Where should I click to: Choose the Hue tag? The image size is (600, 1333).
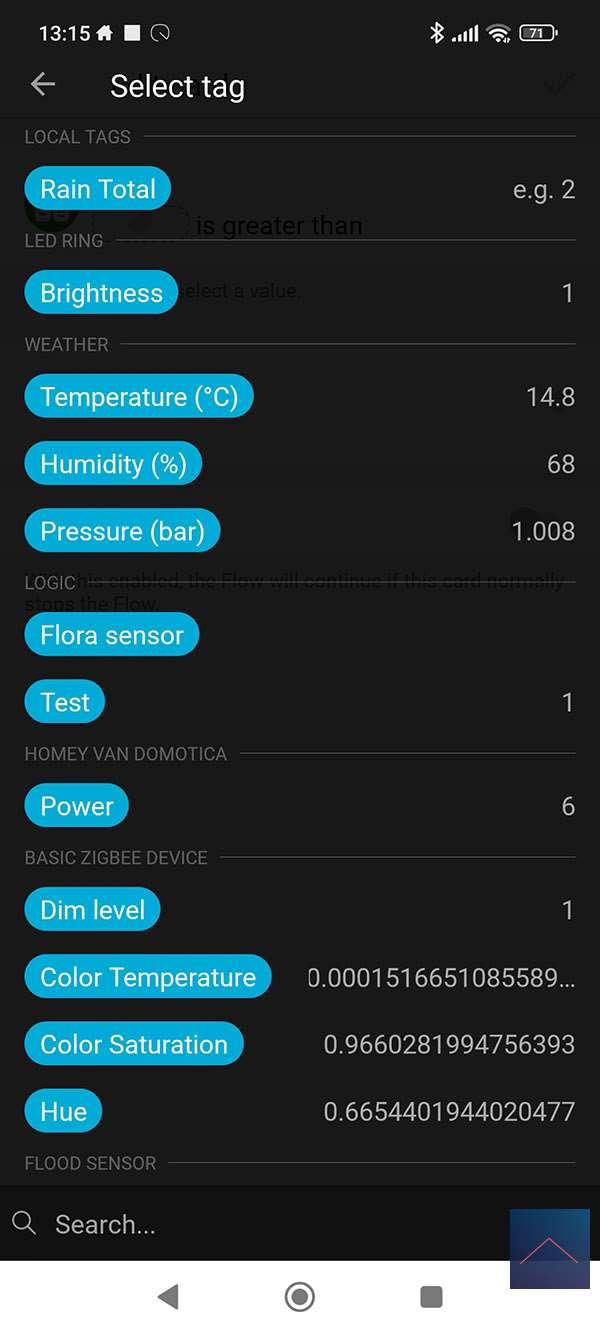point(63,1111)
